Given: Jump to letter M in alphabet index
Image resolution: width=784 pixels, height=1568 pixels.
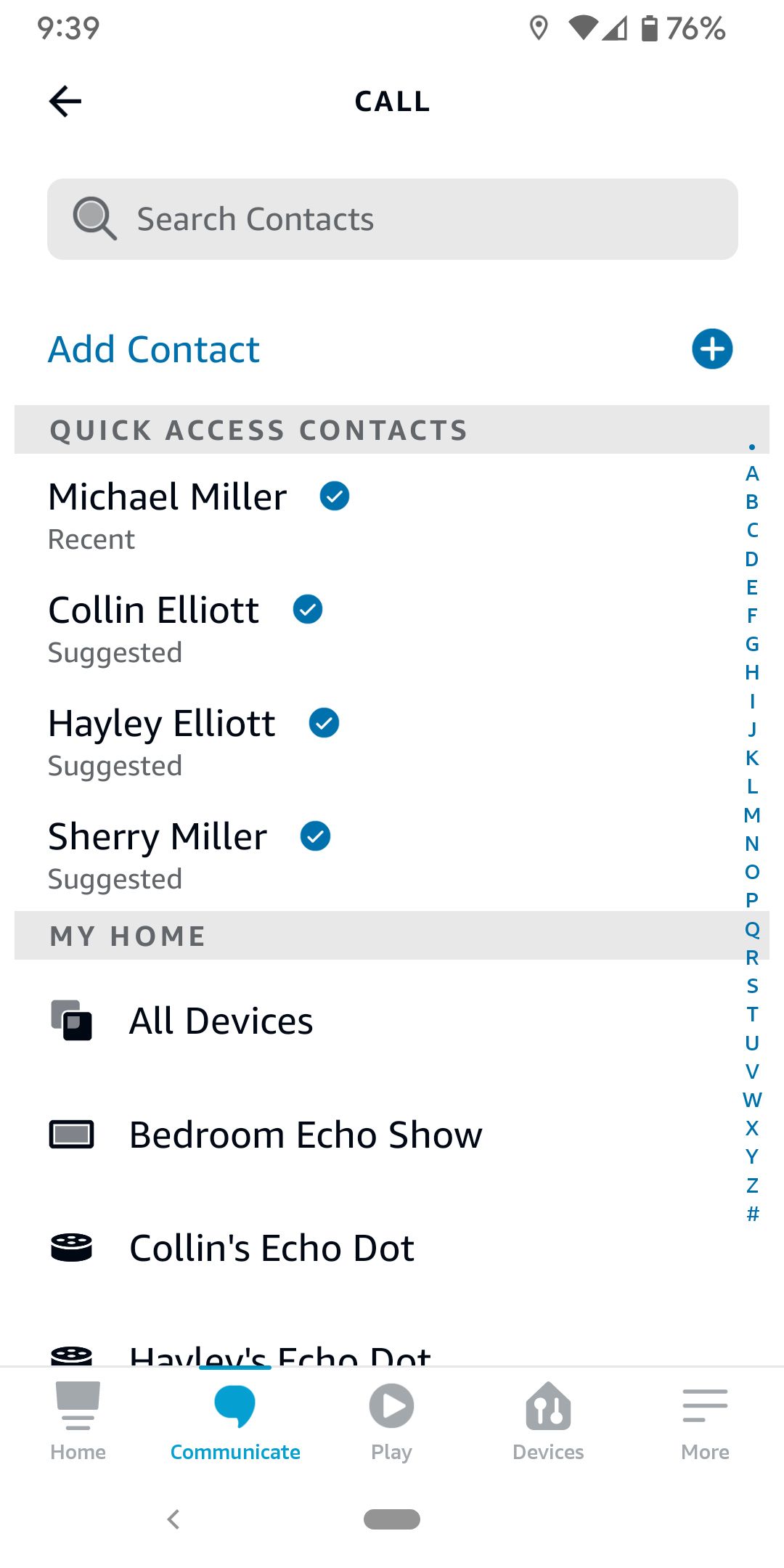Looking at the screenshot, I should (751, 816).
